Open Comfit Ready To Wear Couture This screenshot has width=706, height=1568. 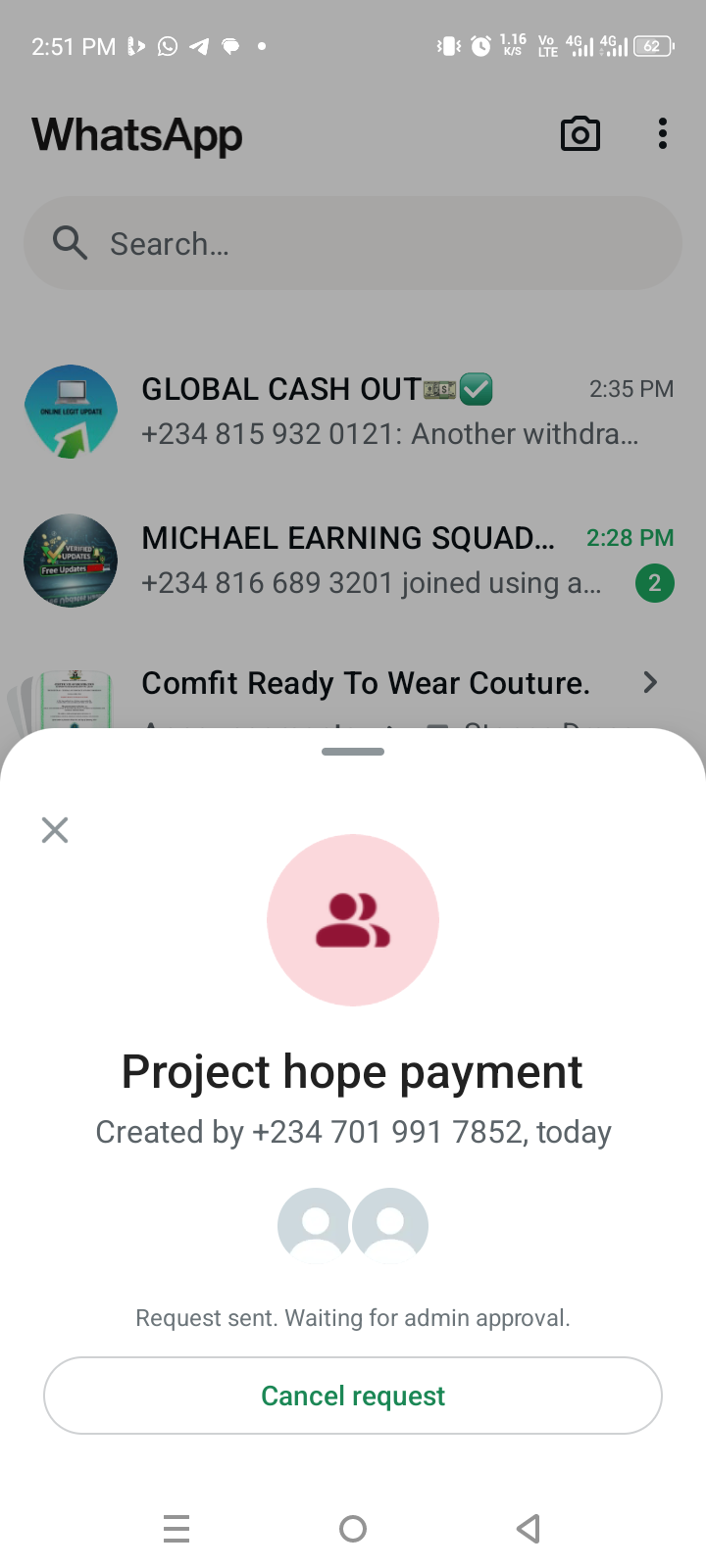pyautogui.click(x=365, y=684)
